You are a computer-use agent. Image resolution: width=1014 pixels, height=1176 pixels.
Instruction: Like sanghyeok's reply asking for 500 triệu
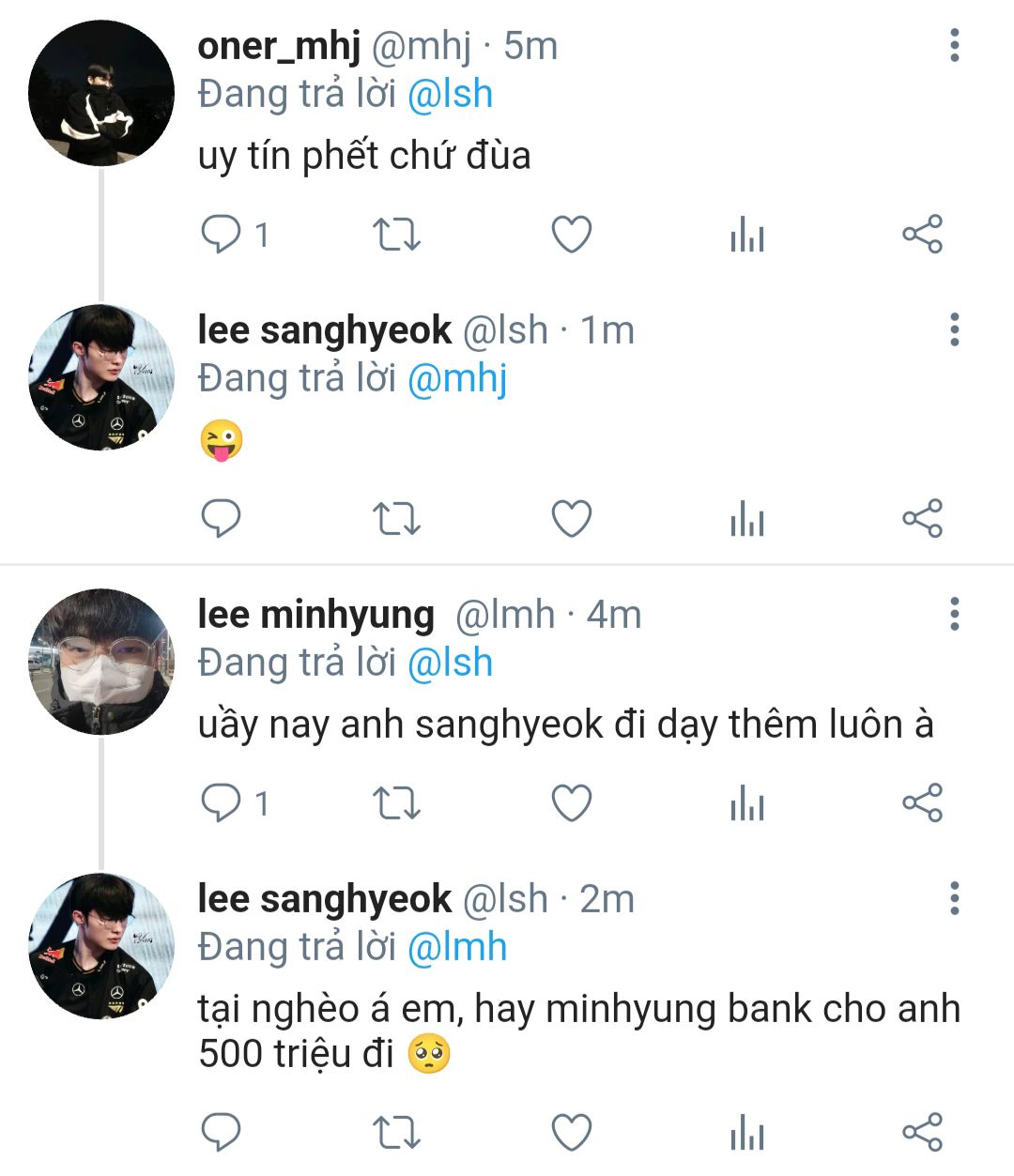click(x=571, y=1133)
